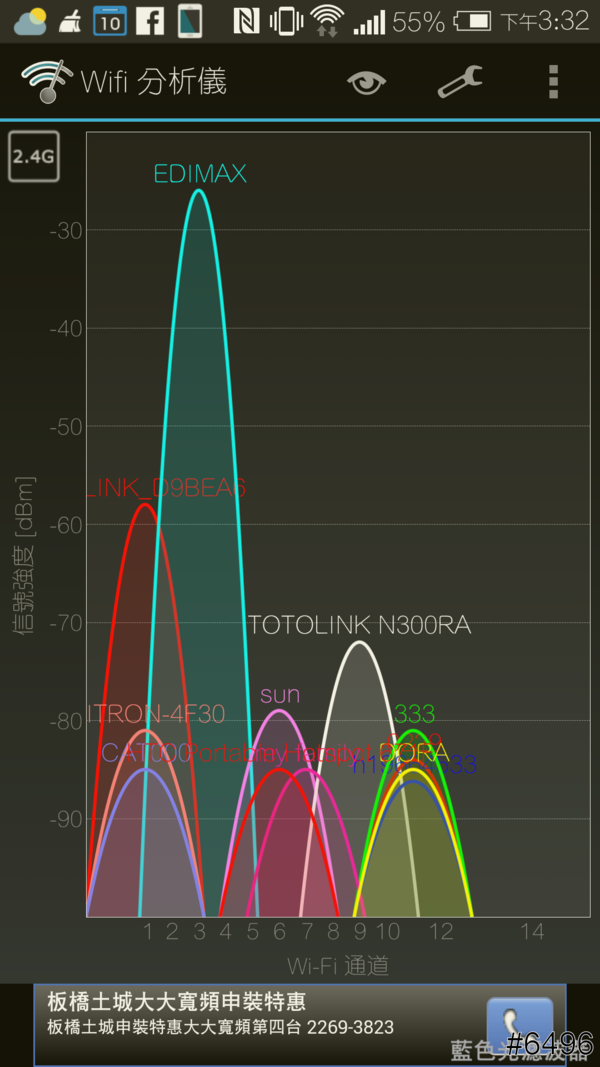Open the overflow menu
Image resolution: width=600 pixels, height=1067 pixels.
[553, 82]
